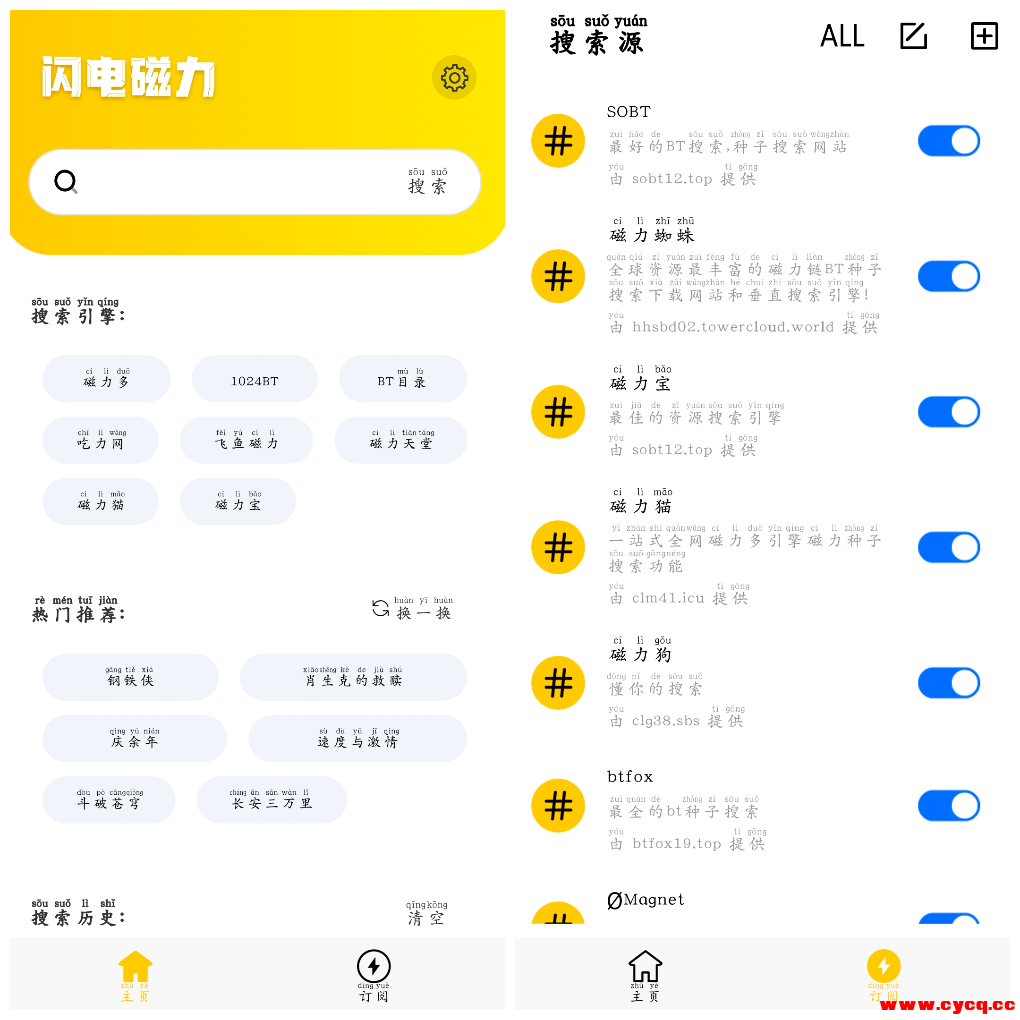Turn off the 磁力狗 source switch
This screenshot has width=1020, height=1020.
948,683
